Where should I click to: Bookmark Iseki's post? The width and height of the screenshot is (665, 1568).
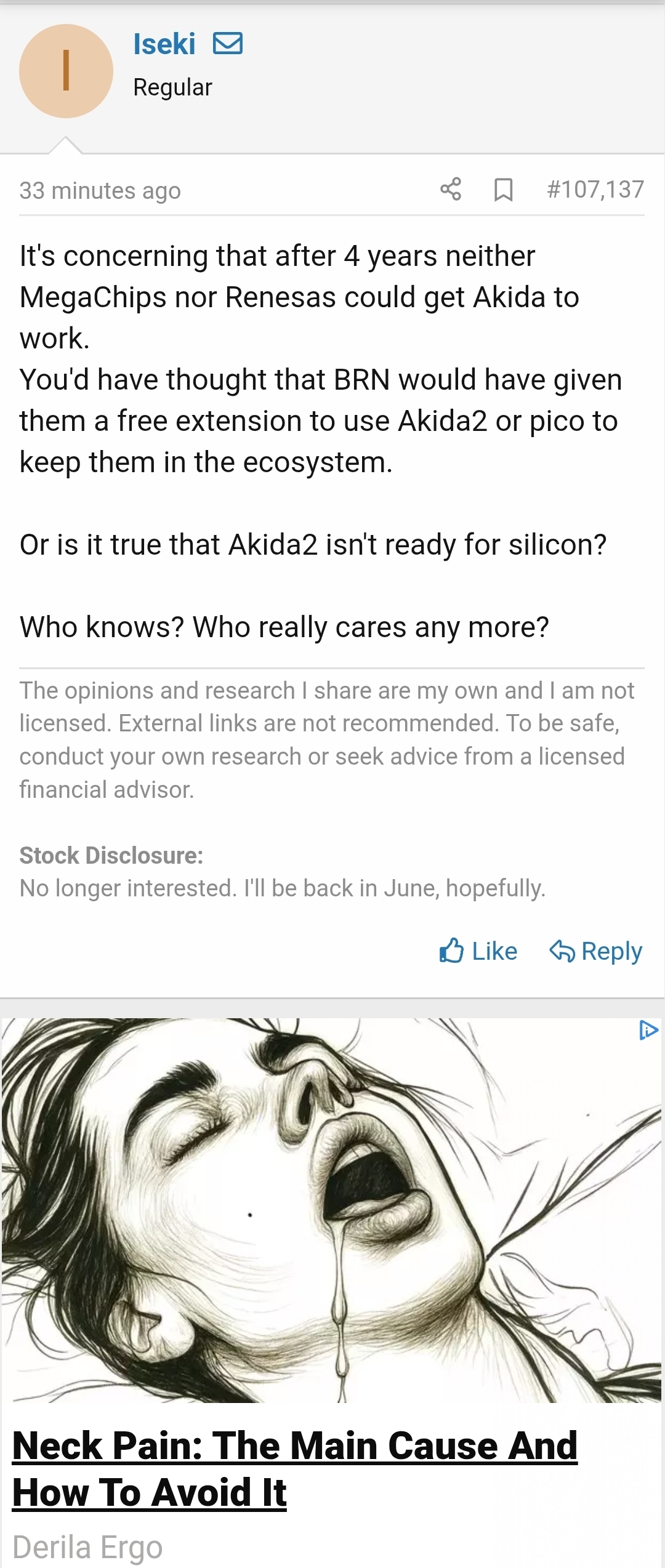tap(503, 190)
